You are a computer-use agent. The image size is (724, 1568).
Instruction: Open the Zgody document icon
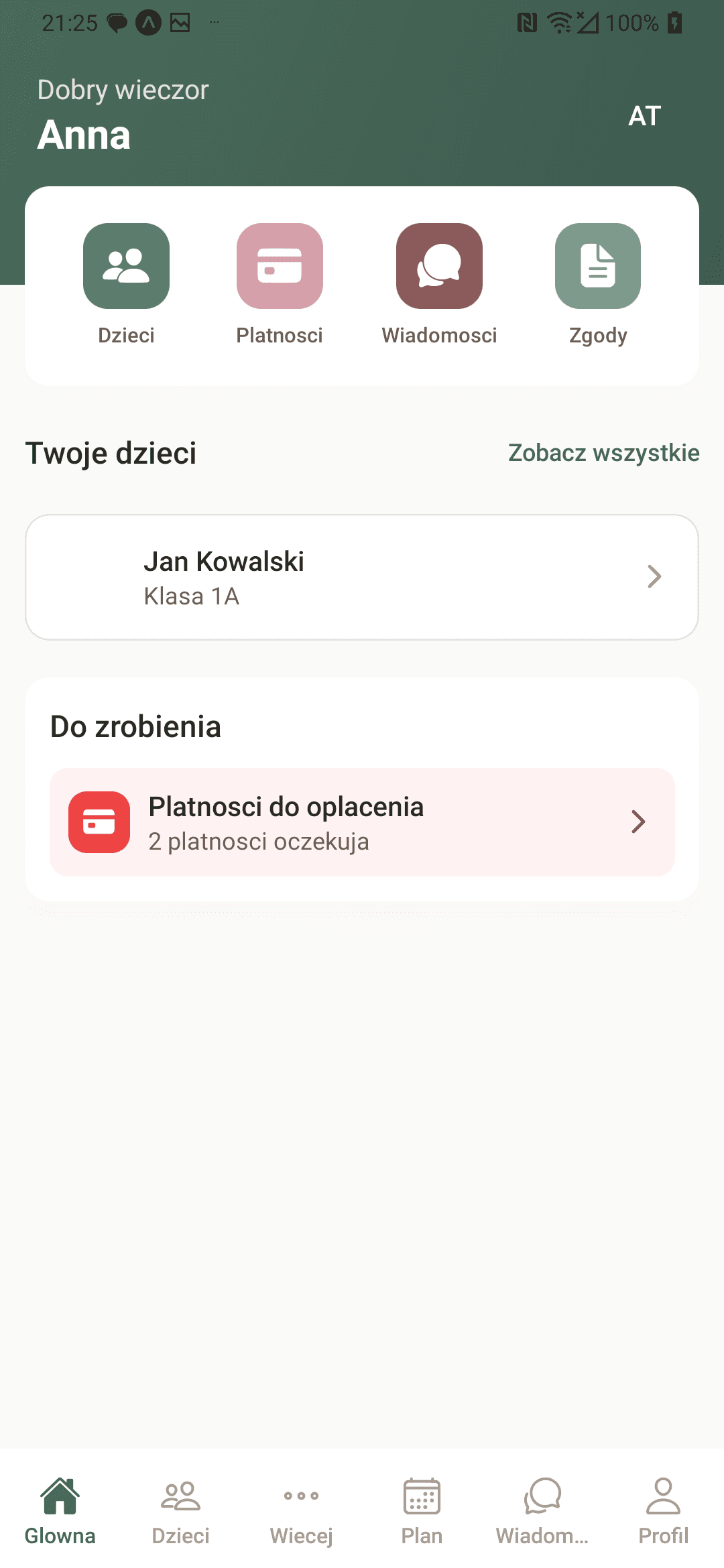click(x=597, y=265)
